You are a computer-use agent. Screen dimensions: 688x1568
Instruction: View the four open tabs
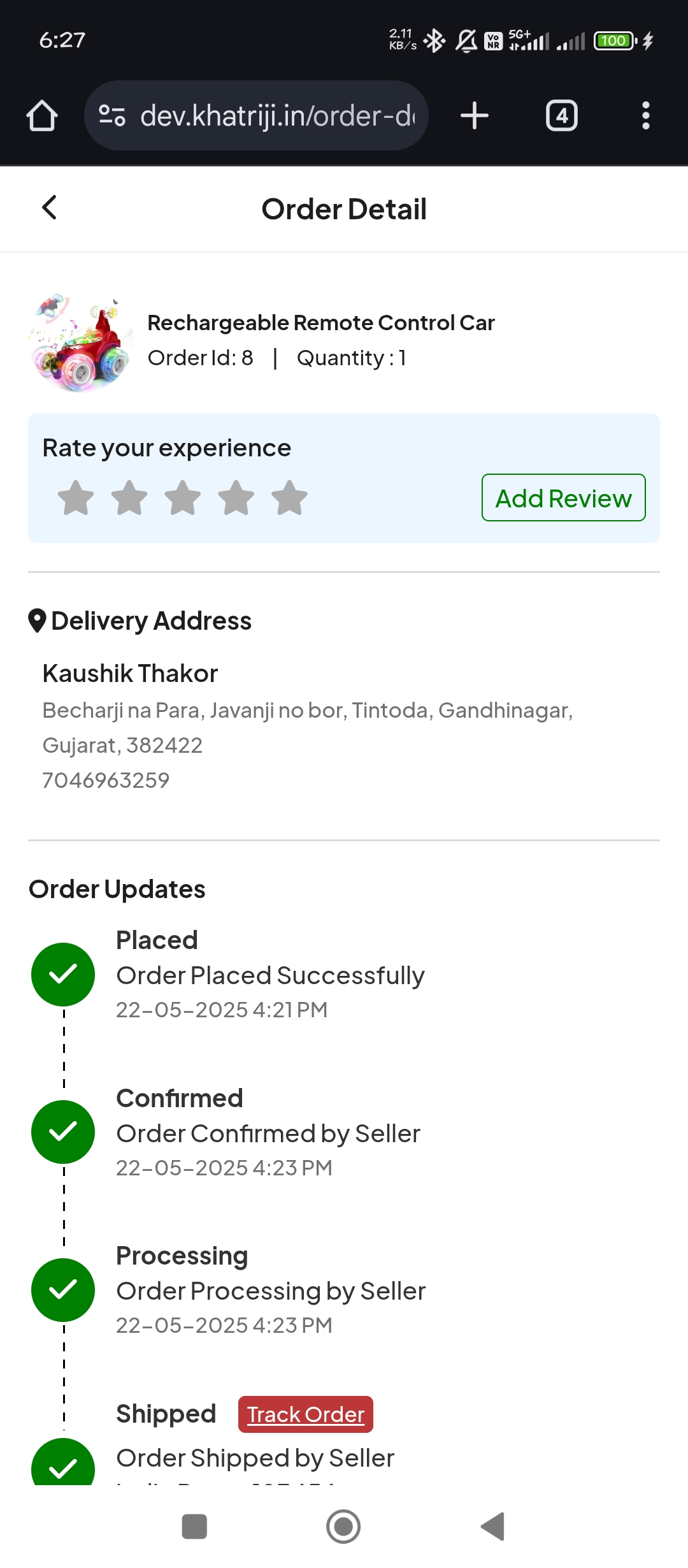pyautogui.click(x=562, y=116)
